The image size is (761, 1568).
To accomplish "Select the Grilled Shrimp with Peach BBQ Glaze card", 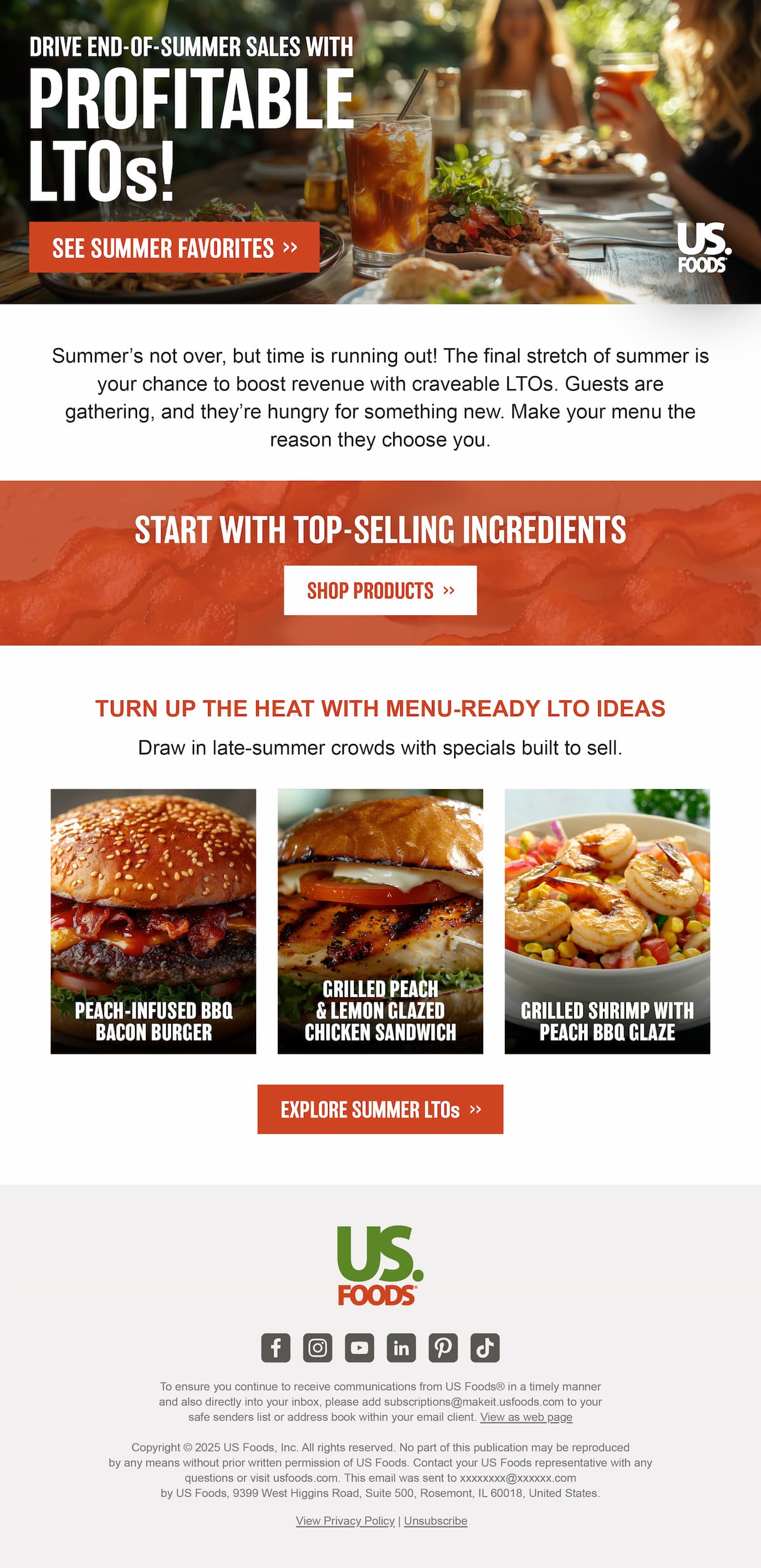I will [x=607, y=921].
